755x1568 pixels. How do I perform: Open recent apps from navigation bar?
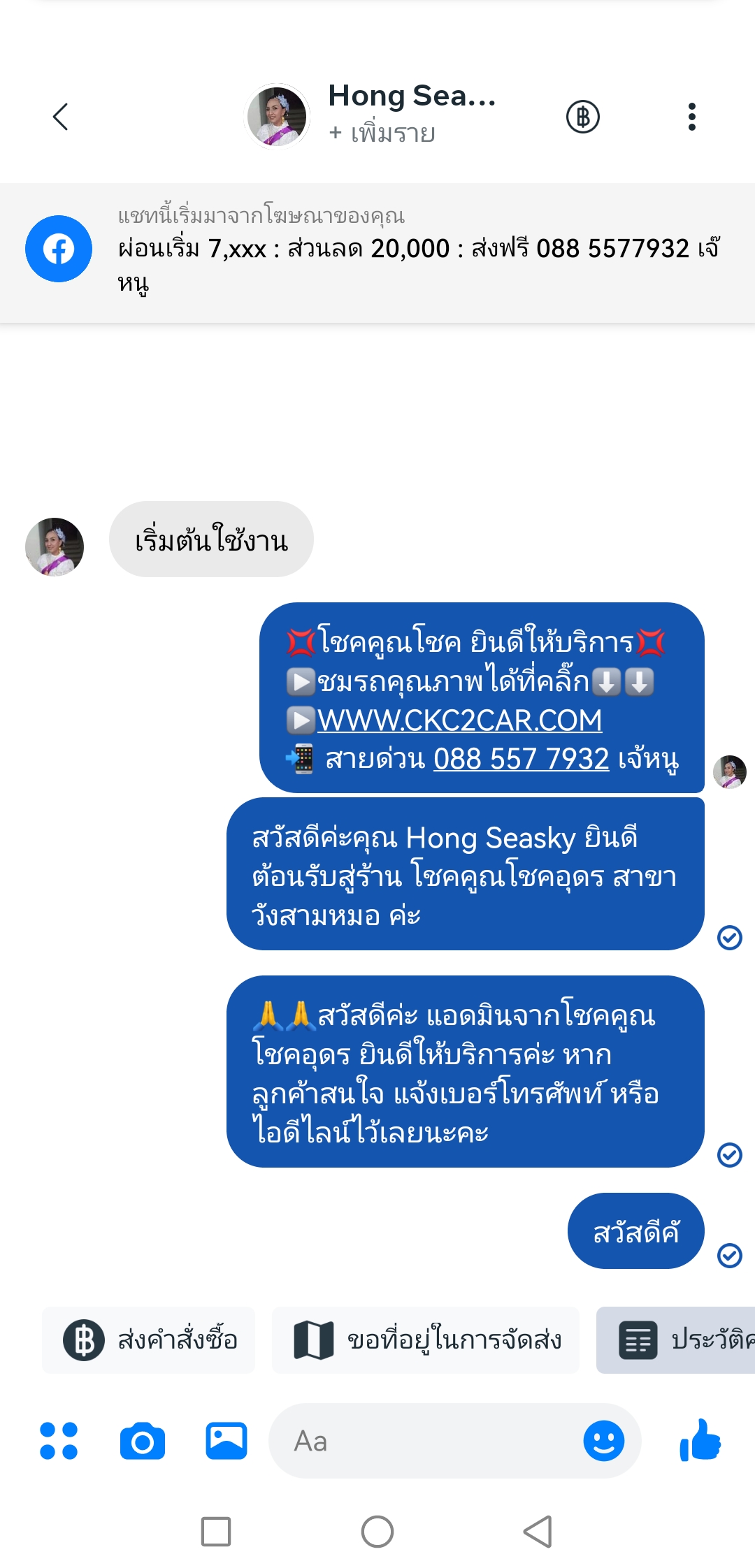[x=216, y=1532]
